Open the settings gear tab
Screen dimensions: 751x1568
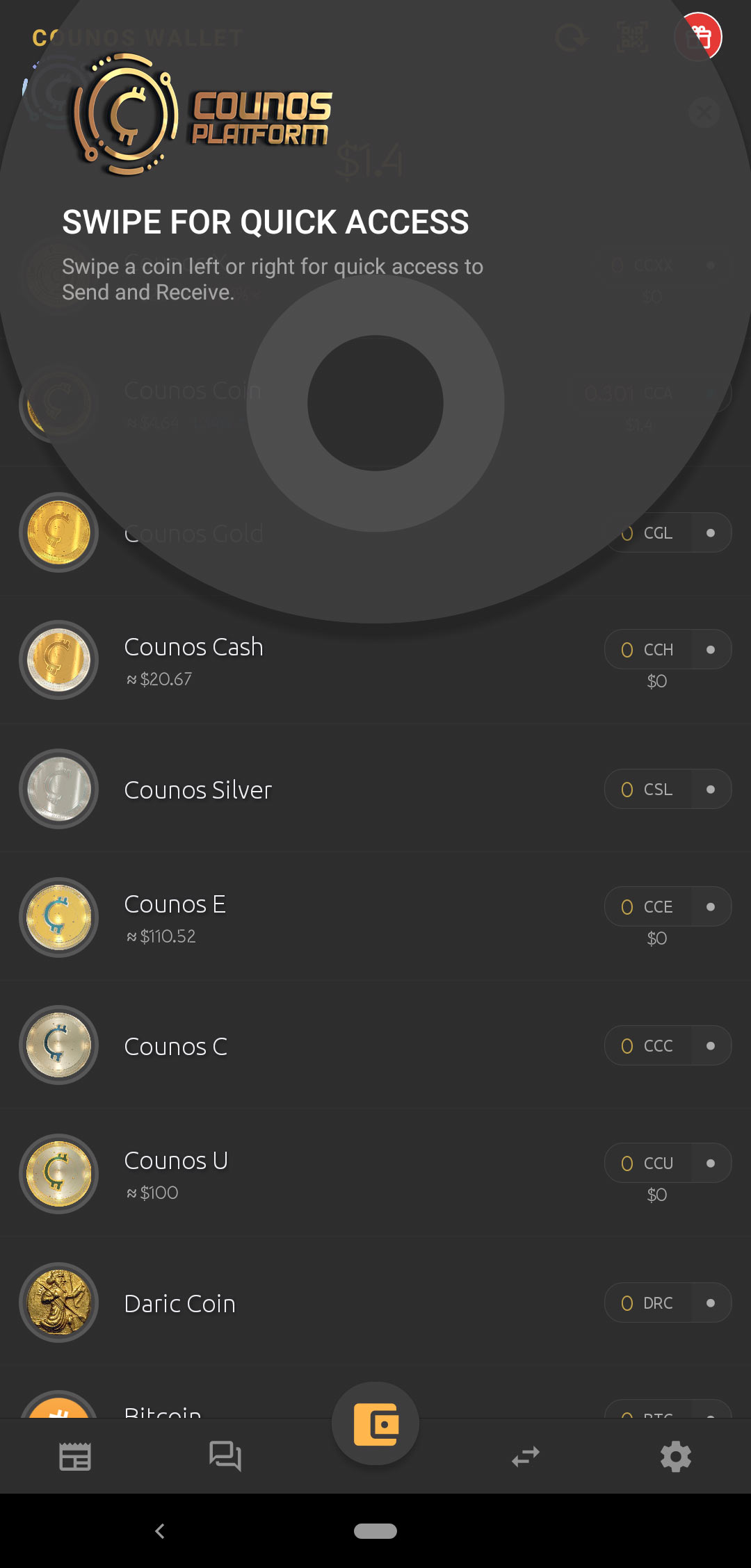click(x=676, y=1456)
